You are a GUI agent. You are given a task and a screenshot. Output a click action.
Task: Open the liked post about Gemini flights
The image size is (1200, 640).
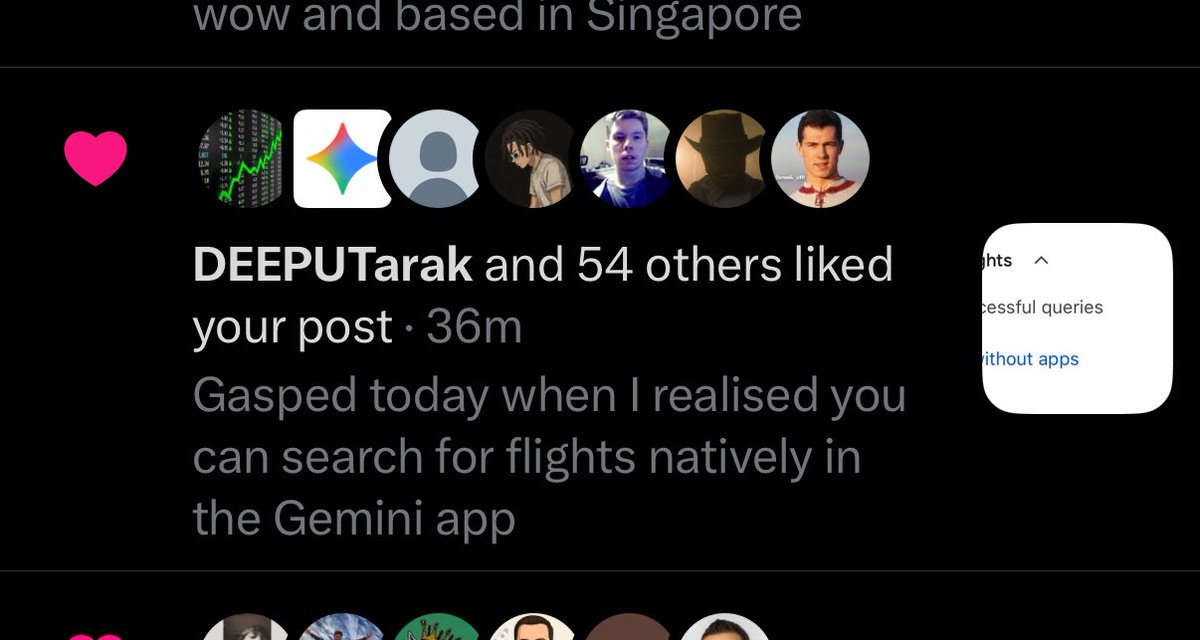point(548,457)
